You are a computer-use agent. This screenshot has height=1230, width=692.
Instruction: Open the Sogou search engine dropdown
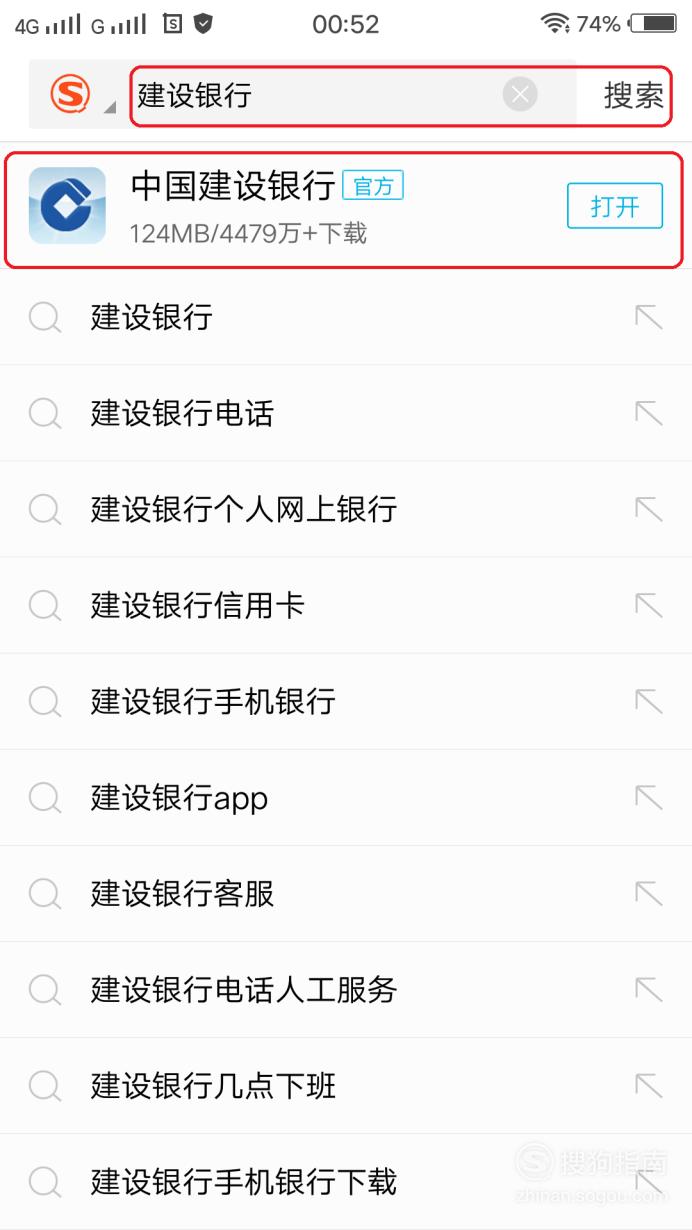coord(80,95)
